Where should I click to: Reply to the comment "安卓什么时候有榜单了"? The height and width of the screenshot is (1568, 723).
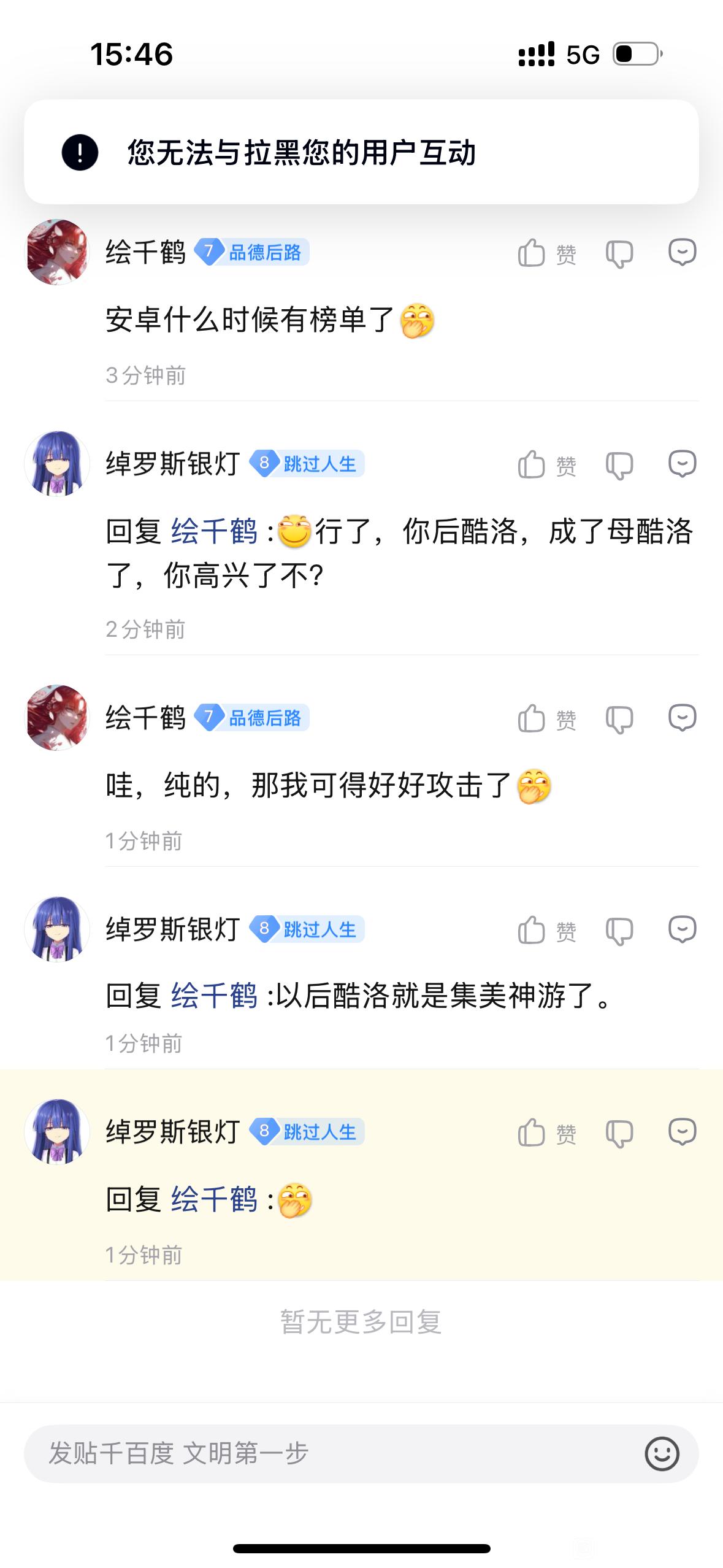[x=682, y=252]
